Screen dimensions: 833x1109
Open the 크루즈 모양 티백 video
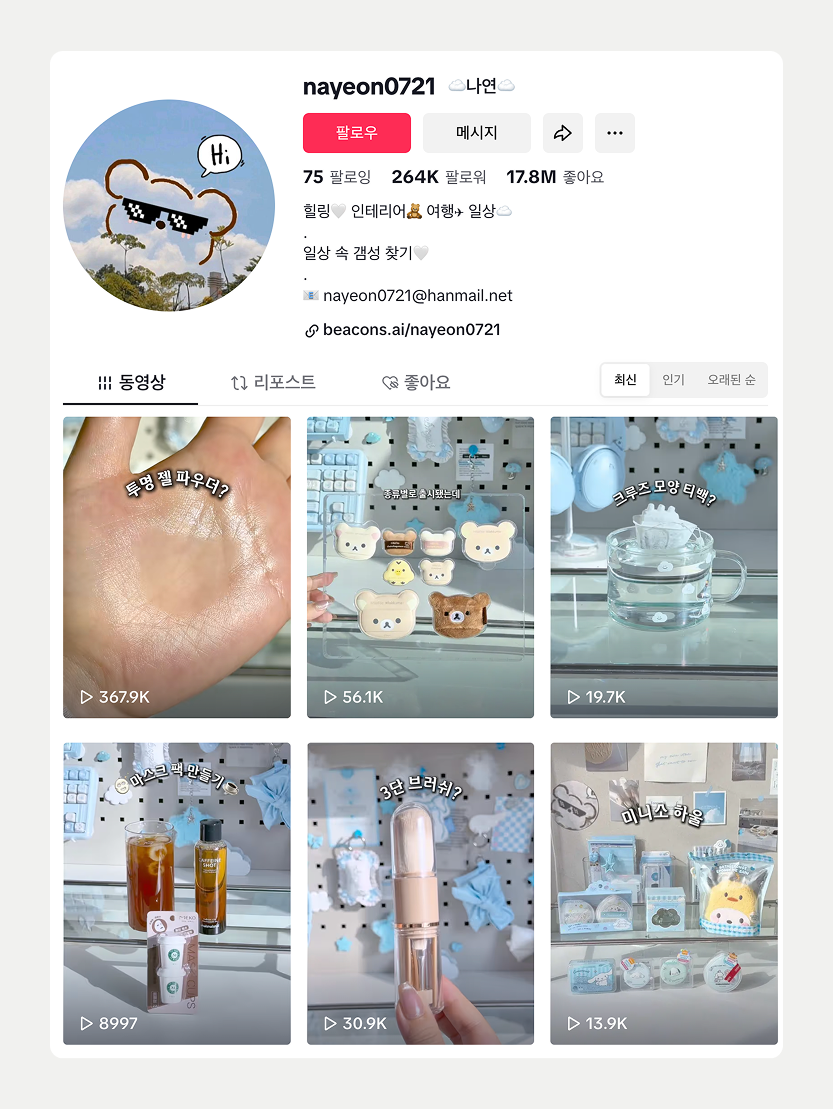pos(663,567)
